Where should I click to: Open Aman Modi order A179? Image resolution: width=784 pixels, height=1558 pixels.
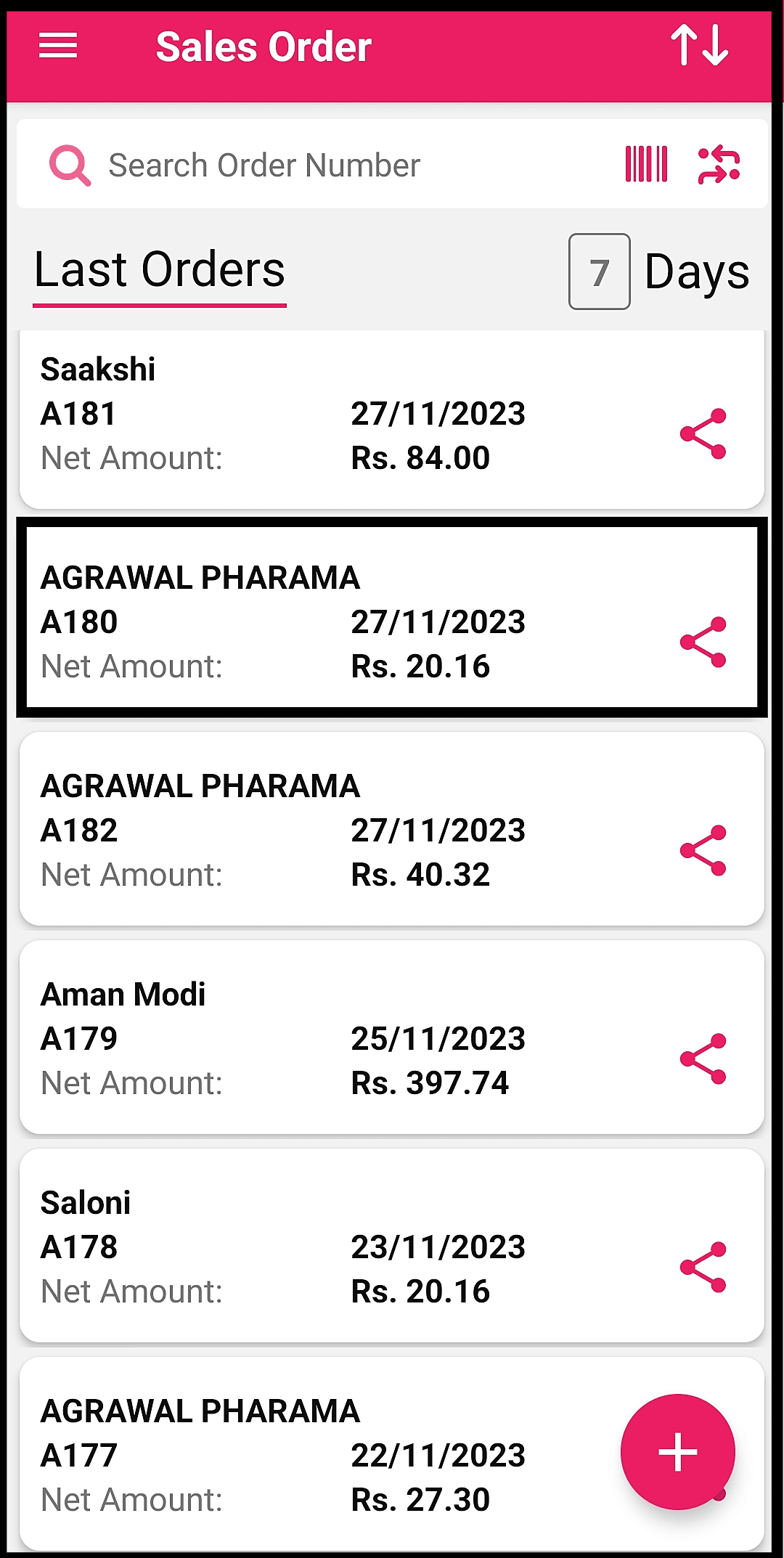pos(392,1037)
